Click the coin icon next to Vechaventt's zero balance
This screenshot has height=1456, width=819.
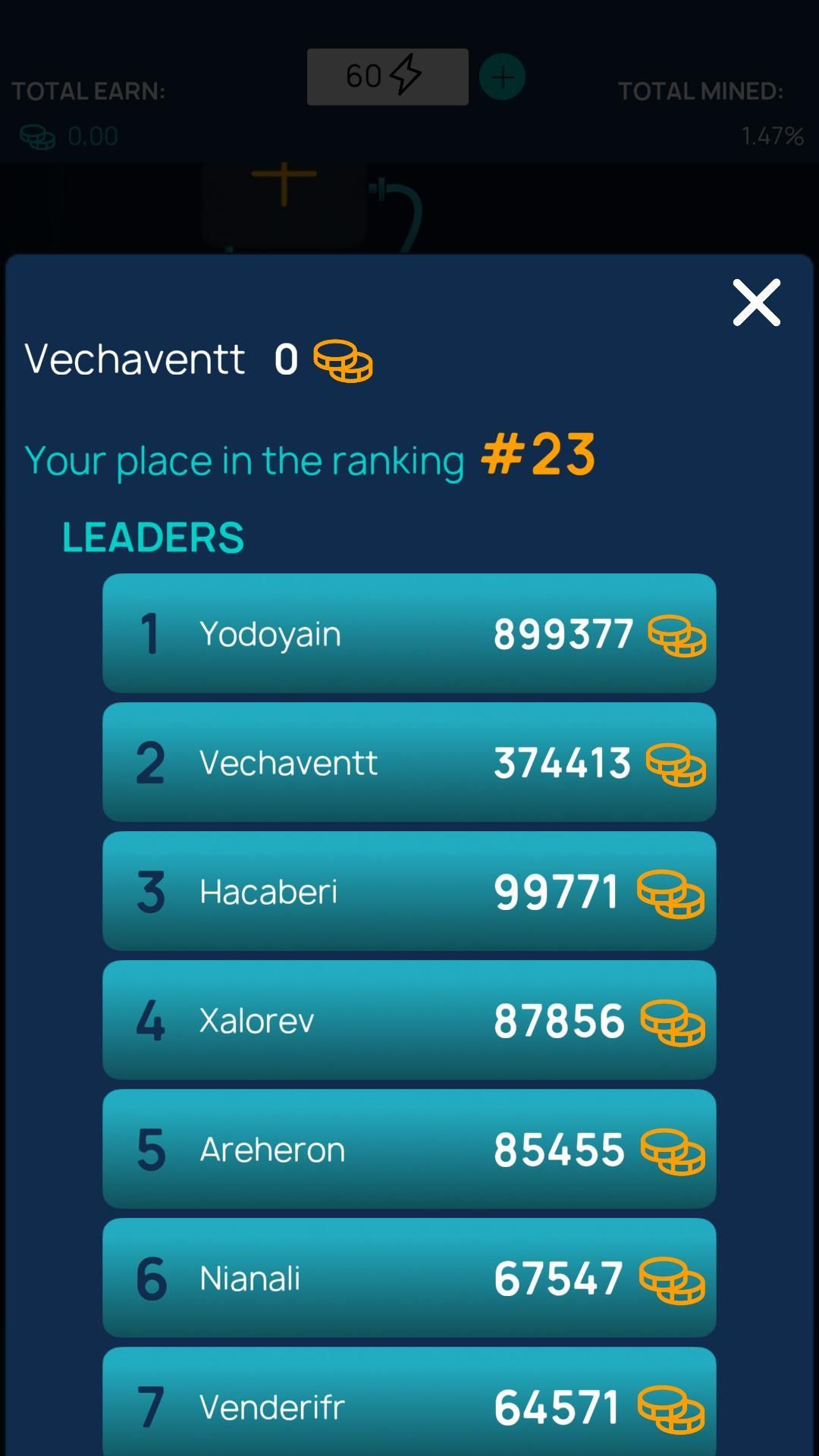click(x=342, y=362)
